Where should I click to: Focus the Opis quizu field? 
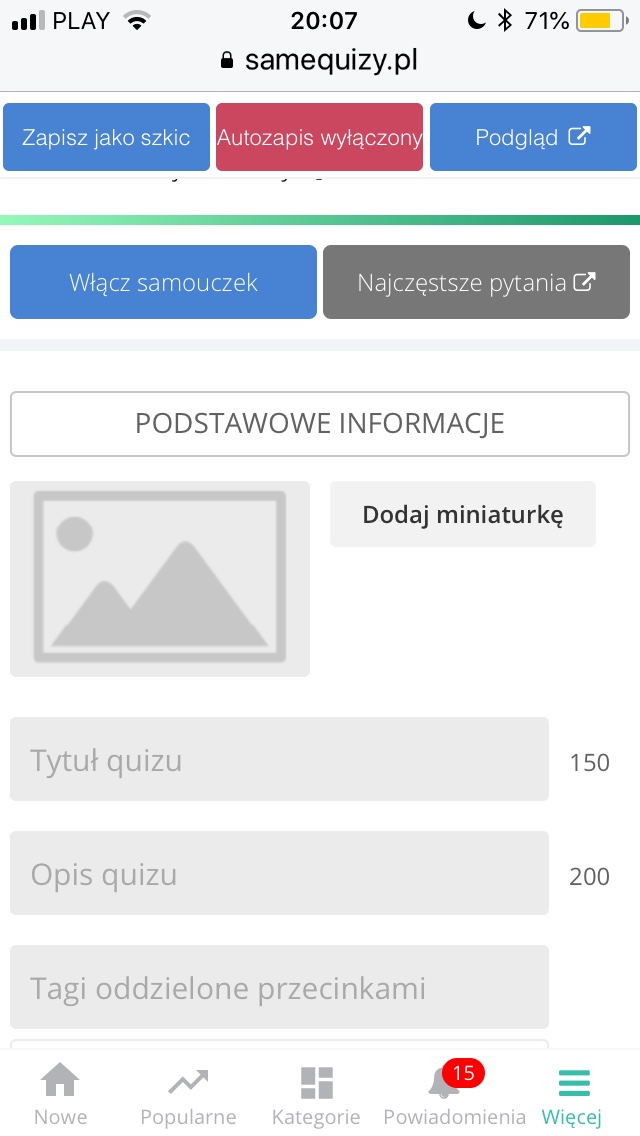coord(279,873)
